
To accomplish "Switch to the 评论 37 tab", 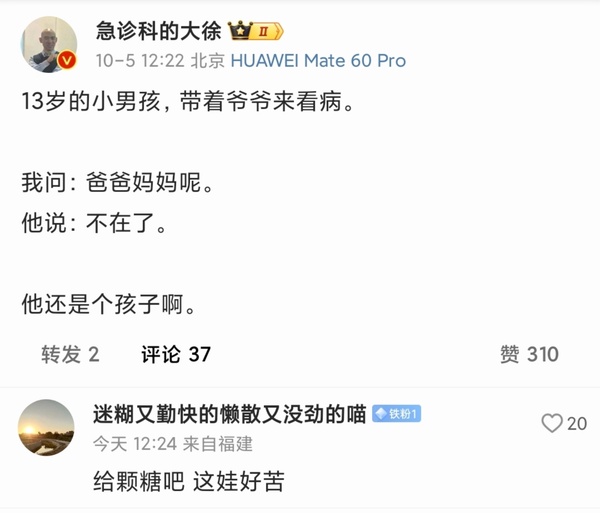I will [175, 354].
